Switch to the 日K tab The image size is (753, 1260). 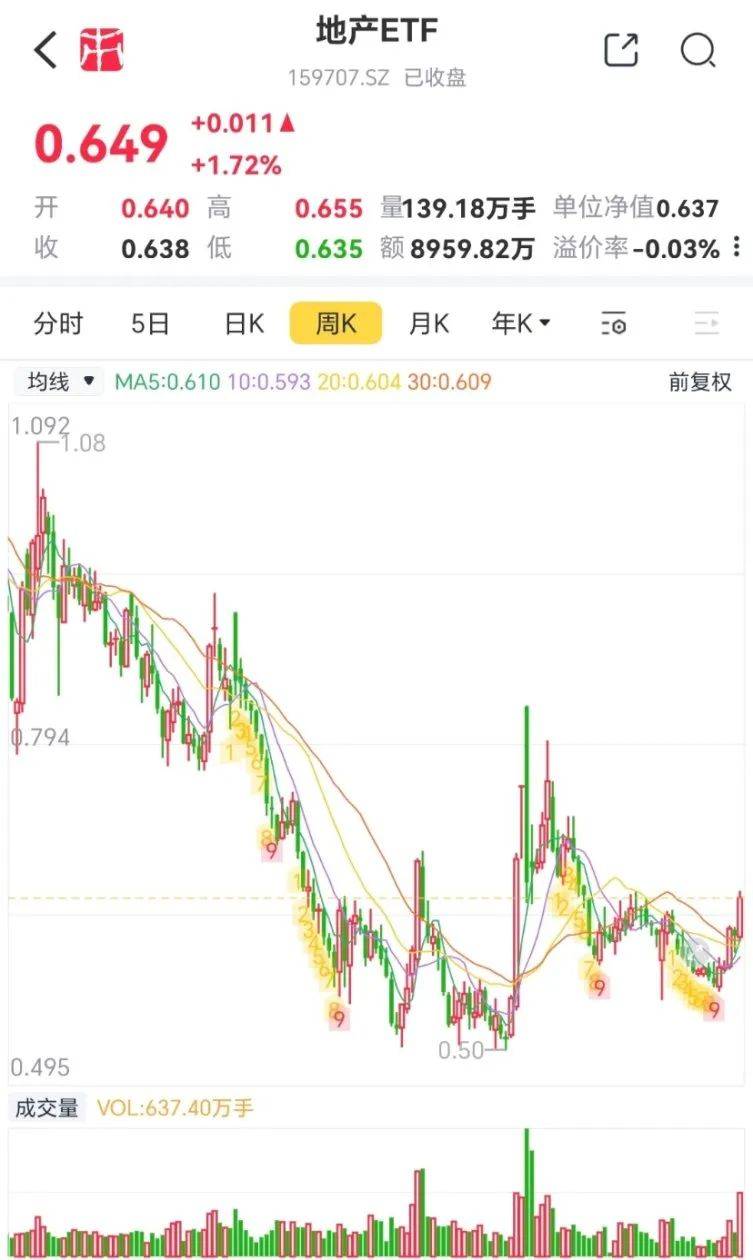(x=244, y=323)
